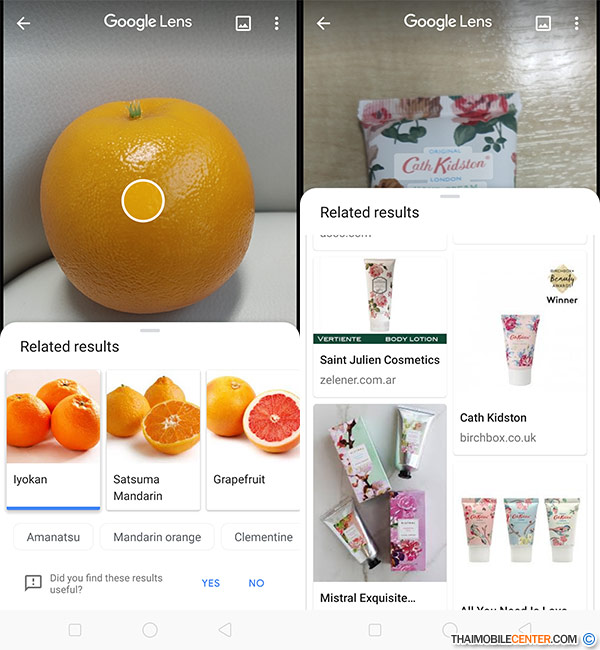Image resolution: width=600 pixels, height=650 pixels.
Task: Answer NO to the results feedback
Action: coord(256,583)
